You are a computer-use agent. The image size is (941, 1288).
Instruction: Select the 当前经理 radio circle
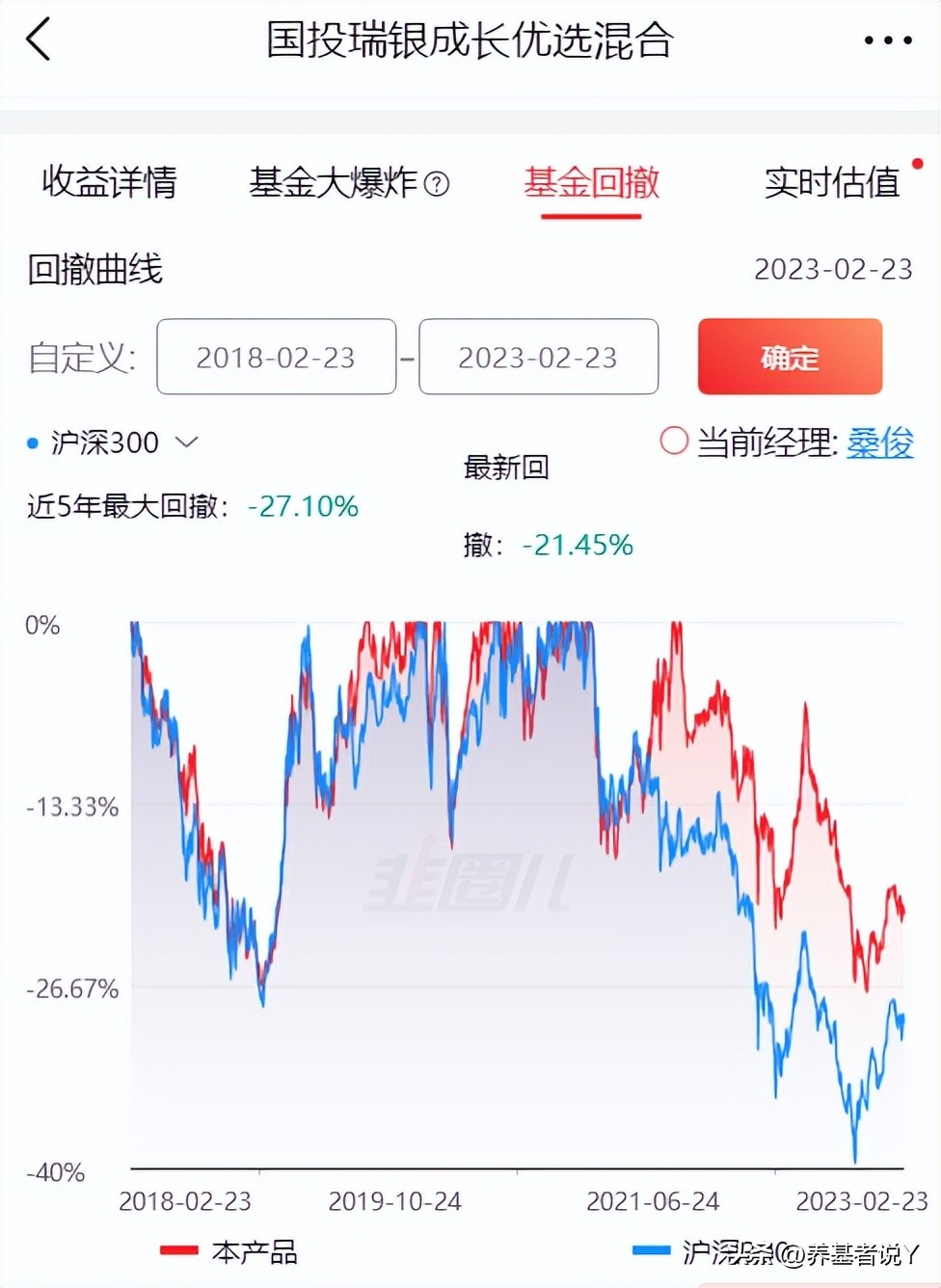[673, 441]
